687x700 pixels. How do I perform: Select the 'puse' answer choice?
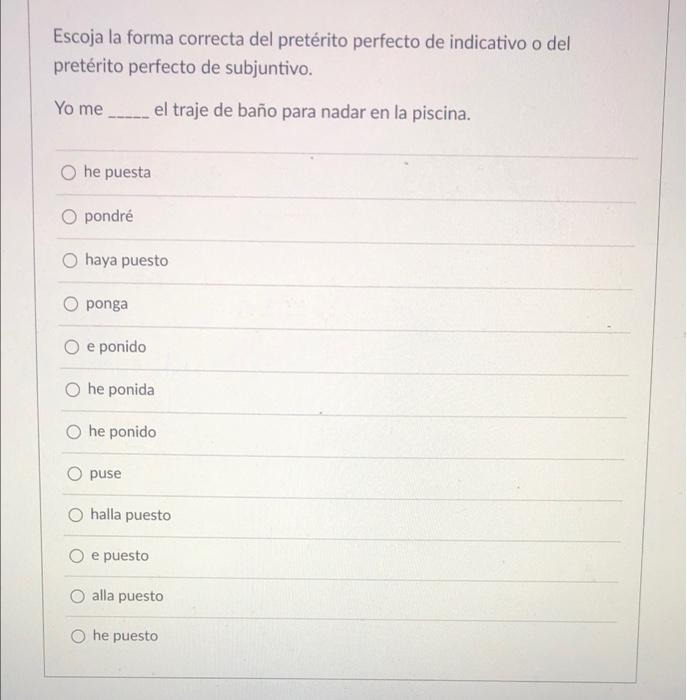75,473
